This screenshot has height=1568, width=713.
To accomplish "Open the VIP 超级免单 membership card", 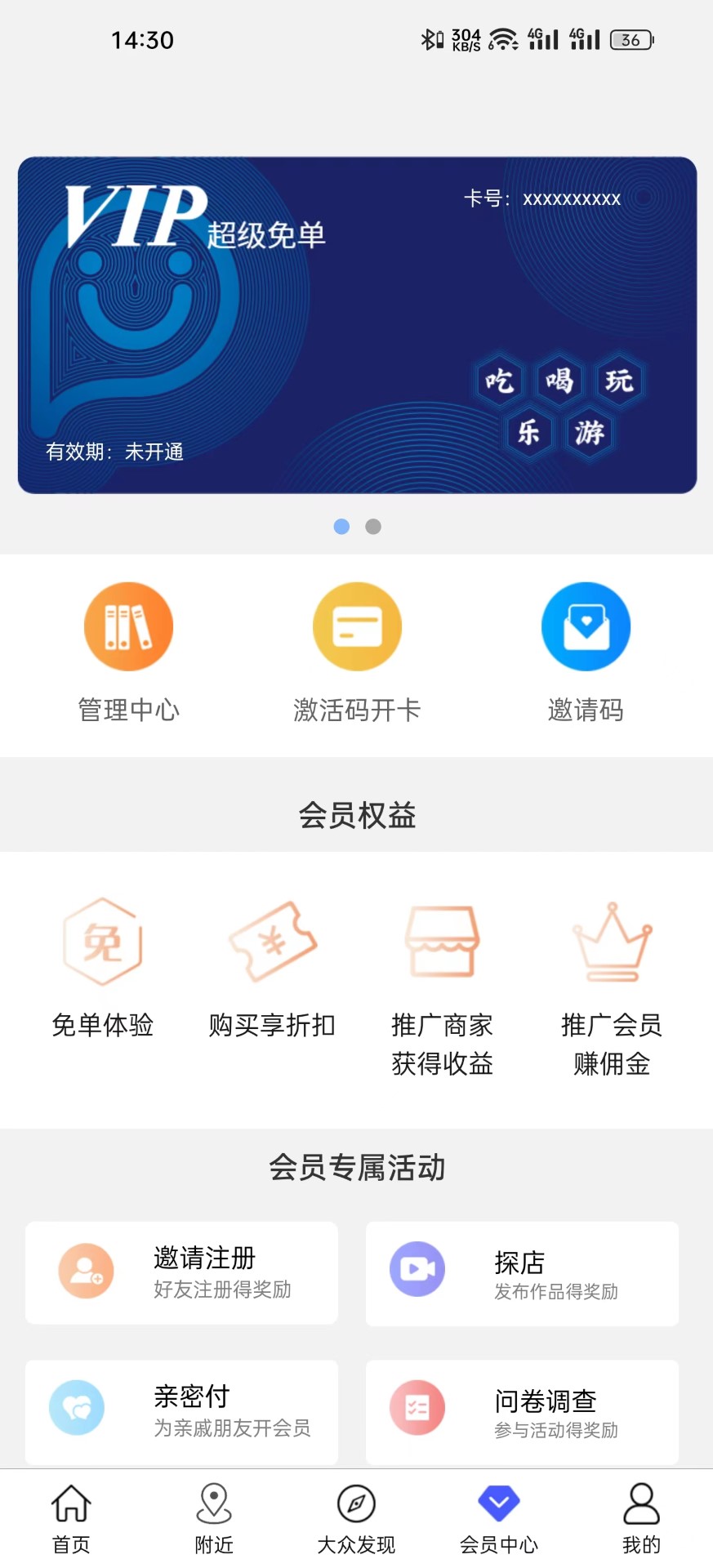I will pos(357,325).
